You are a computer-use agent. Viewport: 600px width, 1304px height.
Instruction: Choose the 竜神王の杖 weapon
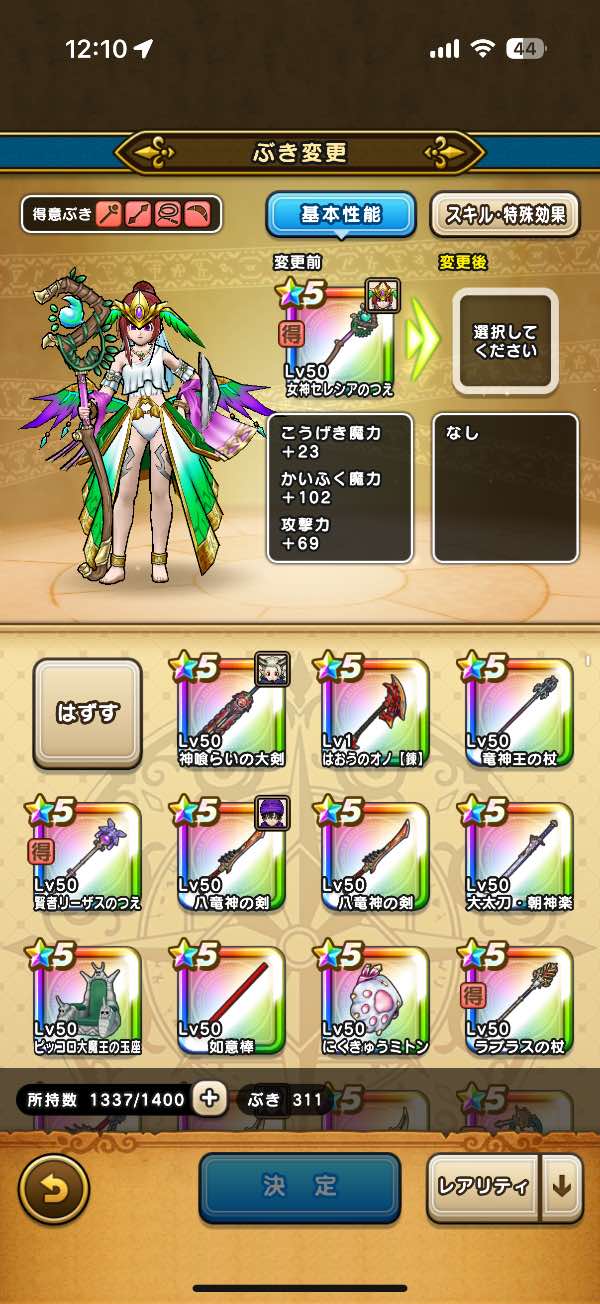(519, 712)
